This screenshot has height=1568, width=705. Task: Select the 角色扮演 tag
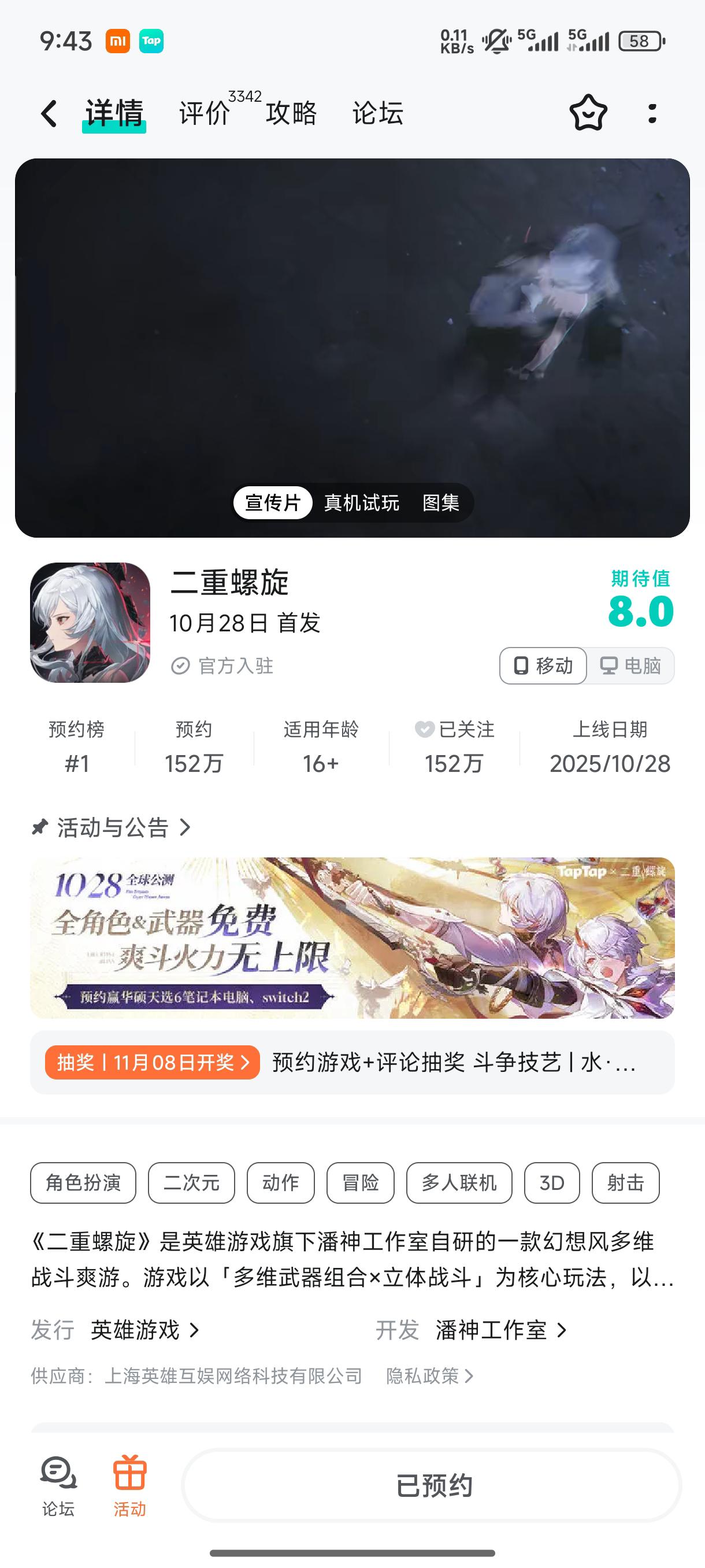pyautogui.click(x=83, y=1183)
